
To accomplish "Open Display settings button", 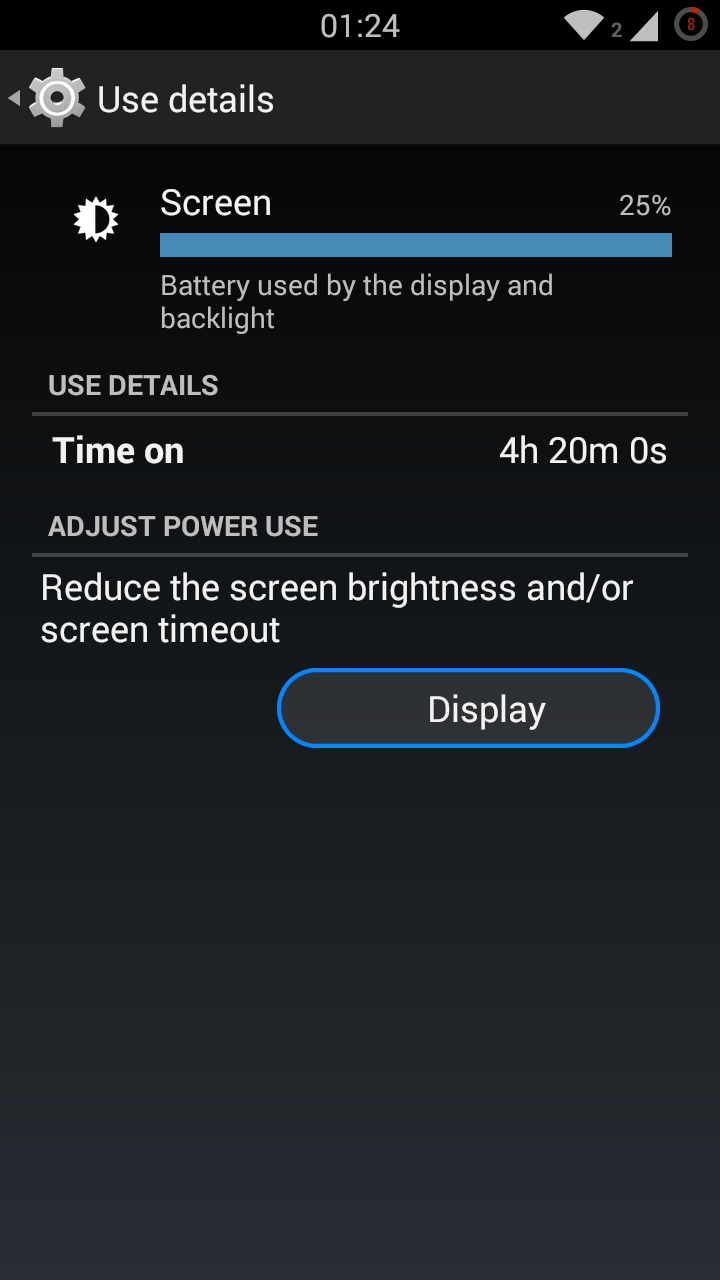I will (x=468, y=708).
